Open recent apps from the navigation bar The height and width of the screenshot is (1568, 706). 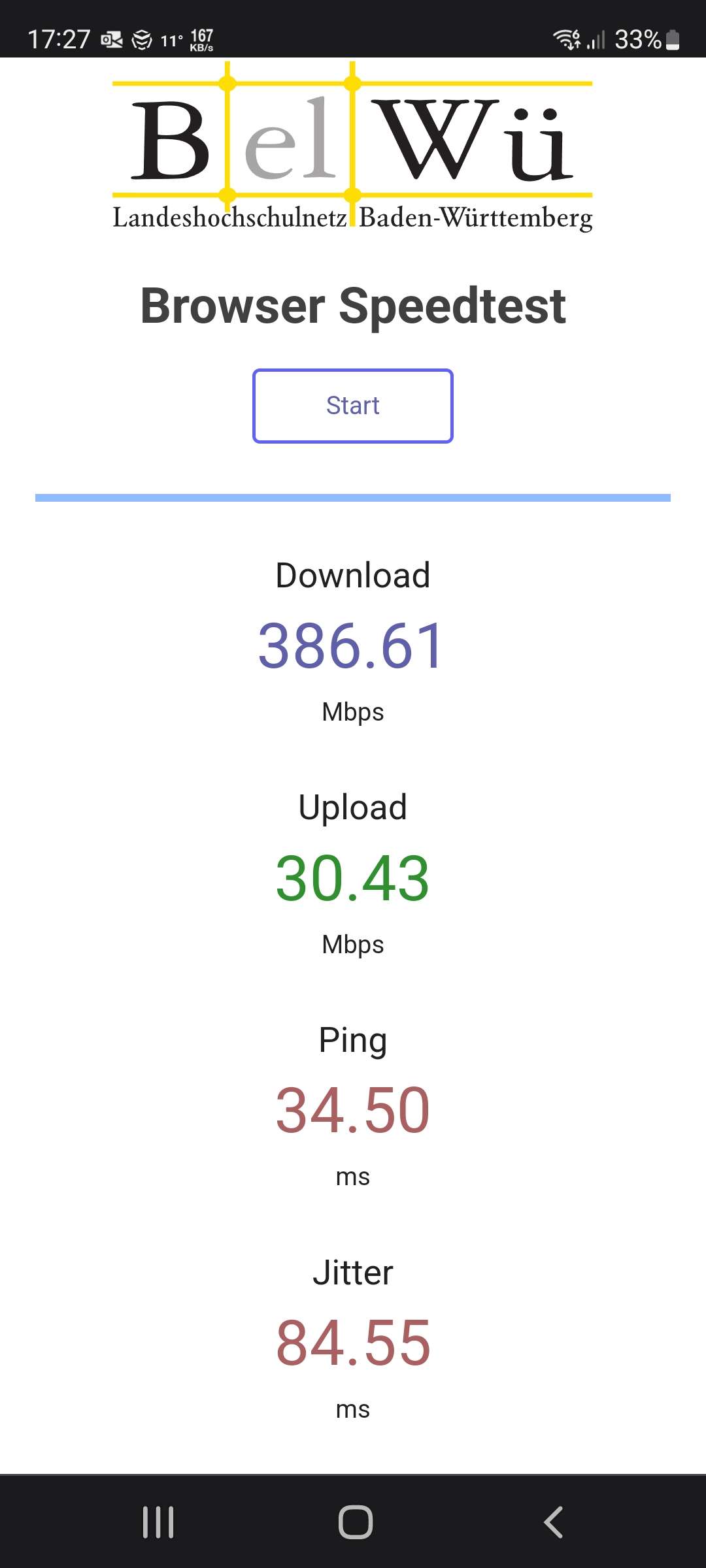(x=158, y=1522)
